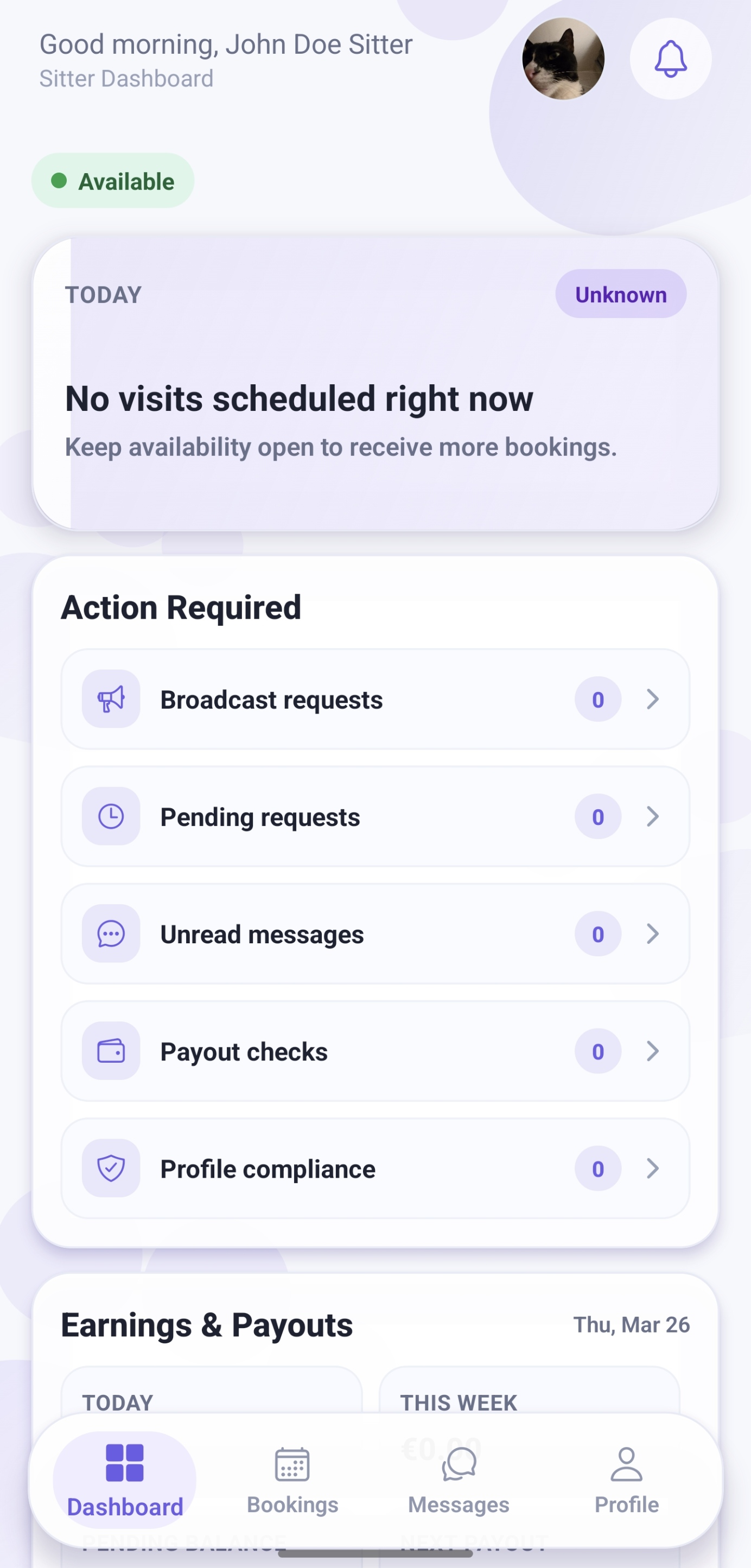Click the Unknown badge on the Today card

point(620,294)
